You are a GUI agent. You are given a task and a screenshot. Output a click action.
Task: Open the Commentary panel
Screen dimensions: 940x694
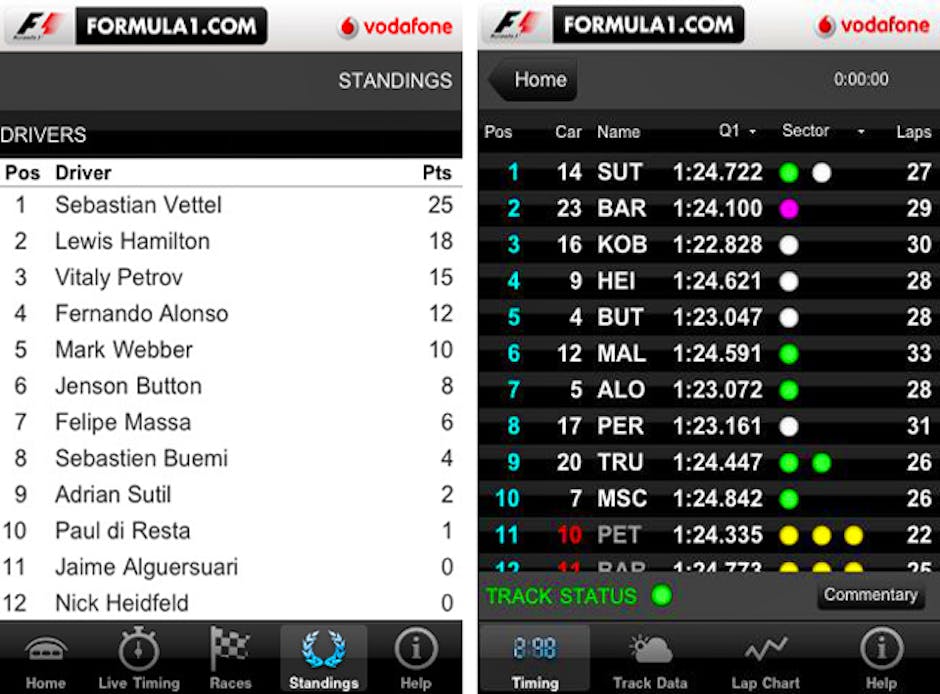click(870, 595)
